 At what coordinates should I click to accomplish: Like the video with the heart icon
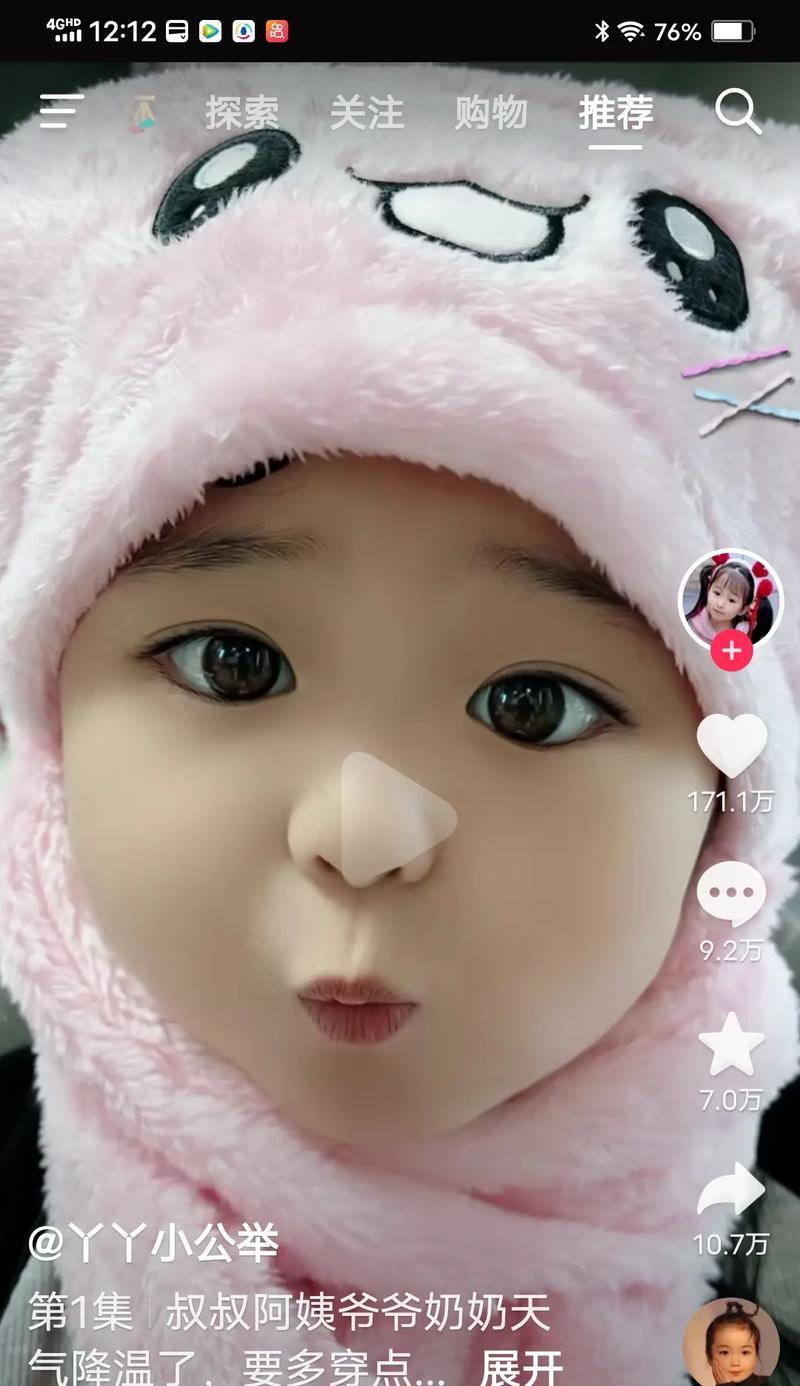[731, 746]
